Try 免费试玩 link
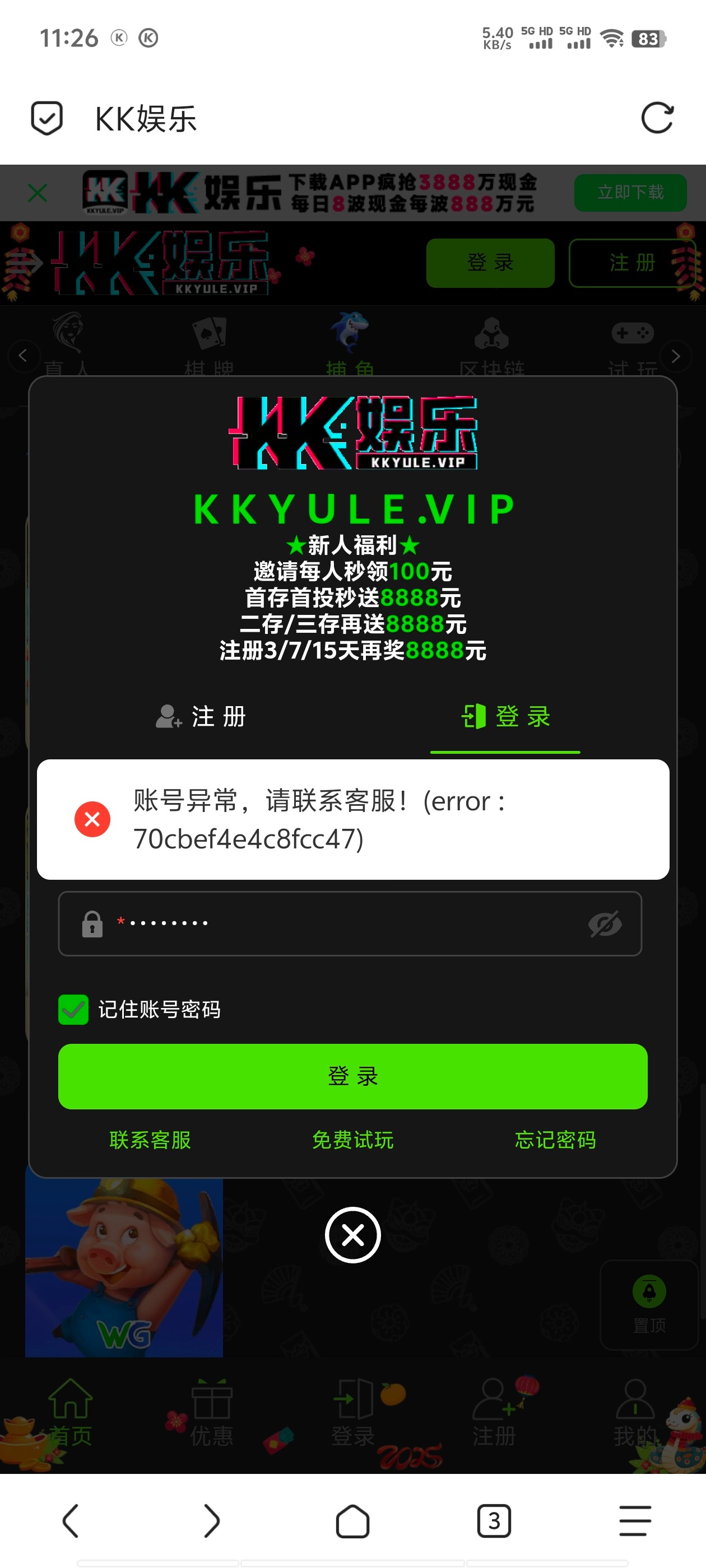This screenshot has height=1568, width=706. [x=352, y=1140]
